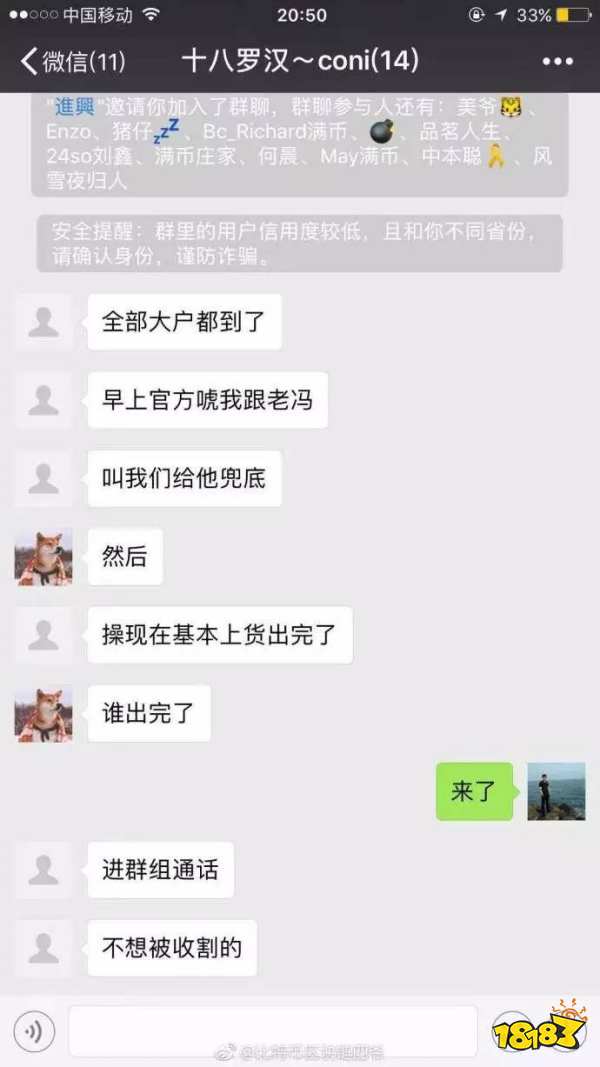Viewport: 600px width, 1067px height.
Task: Open avatar of sender of 全部大户都到了
Action: coord(43,322)
